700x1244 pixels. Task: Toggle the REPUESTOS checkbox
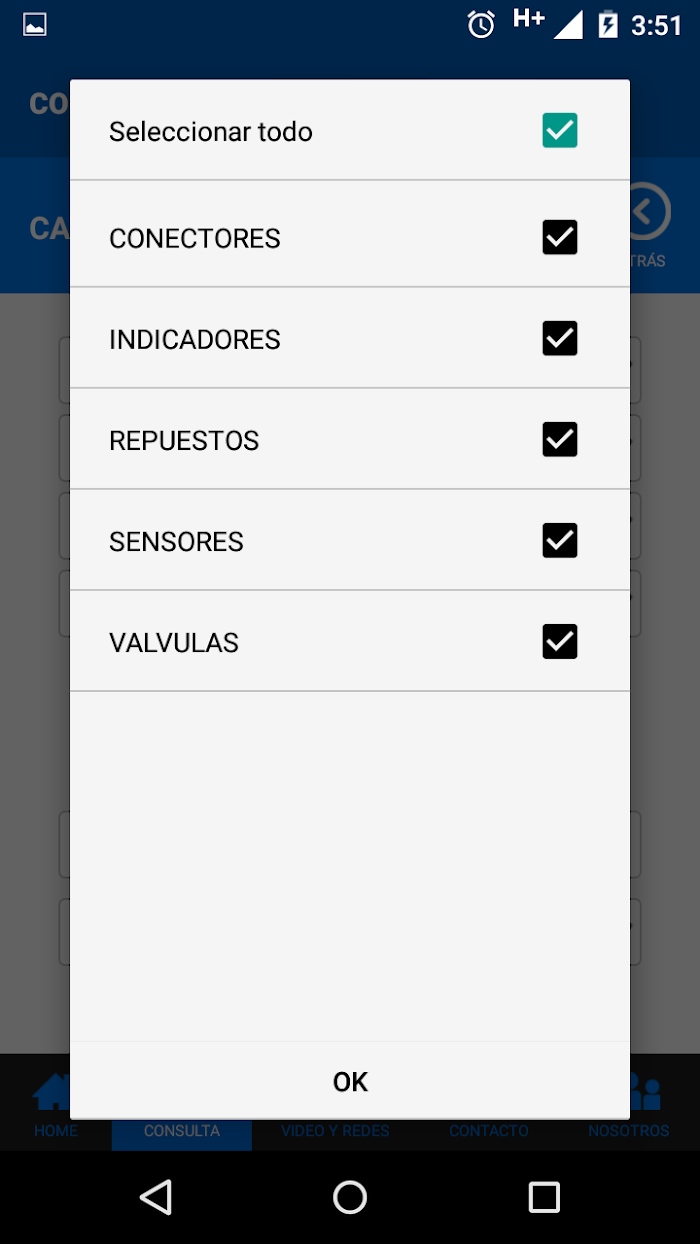pos(560,439)
